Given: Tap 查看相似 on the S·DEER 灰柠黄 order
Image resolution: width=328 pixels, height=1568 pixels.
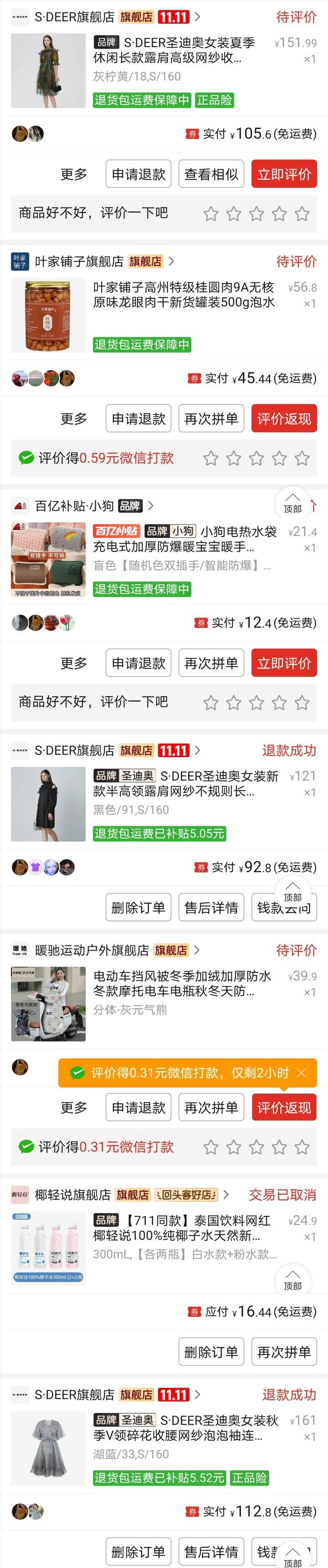Looking at the screenshot, I should (x=211, y=175).
